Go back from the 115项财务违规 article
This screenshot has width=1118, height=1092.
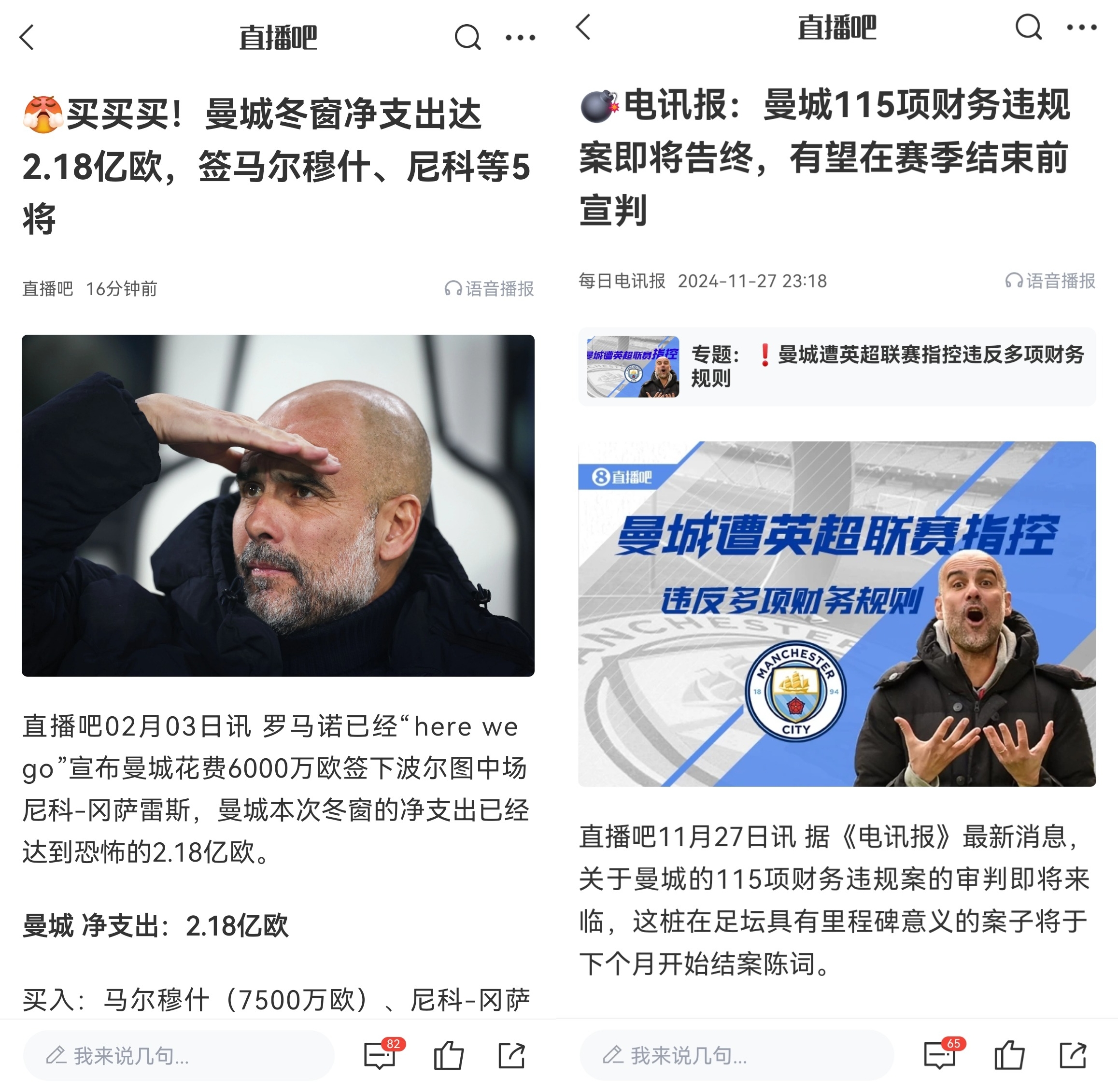[583, 27]
